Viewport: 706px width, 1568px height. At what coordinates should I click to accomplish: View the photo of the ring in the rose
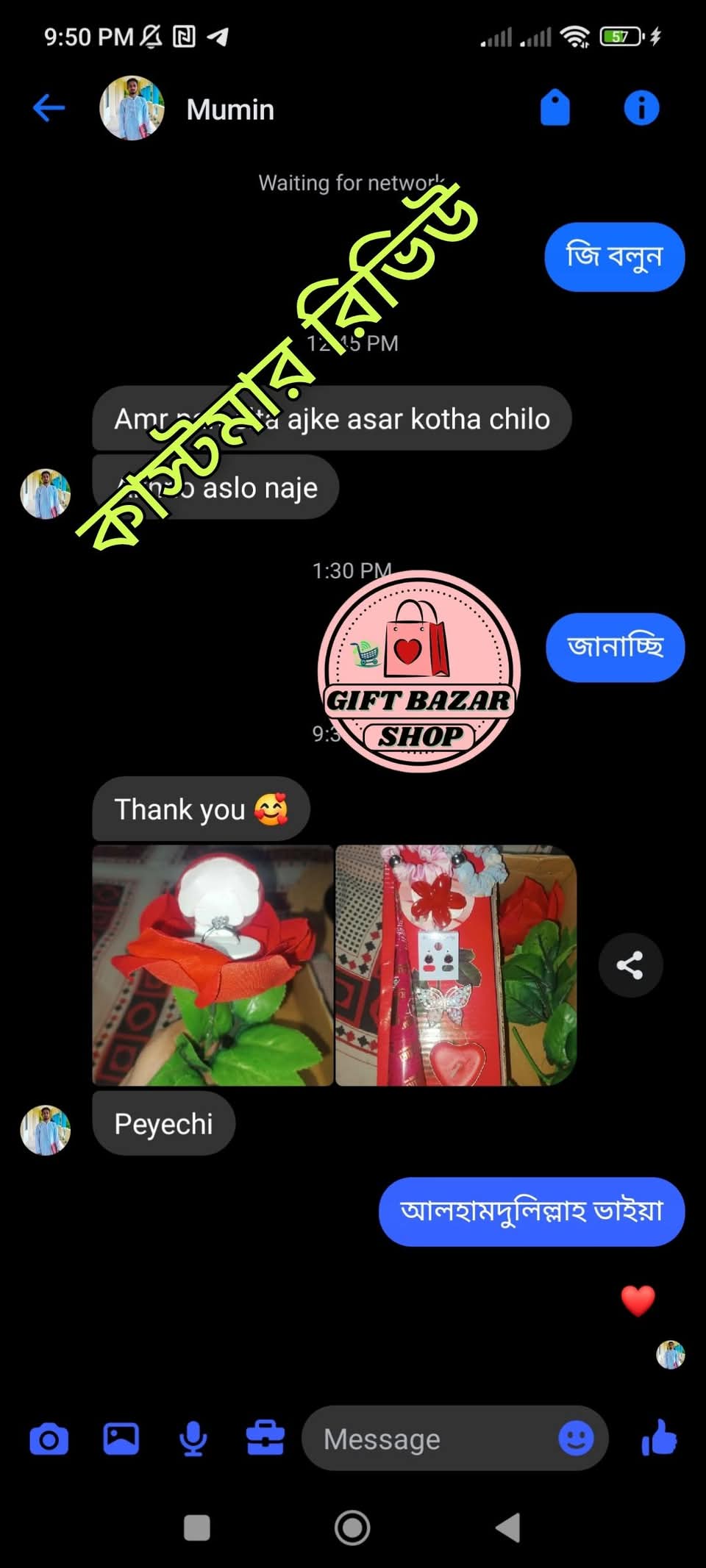point(213,964)
